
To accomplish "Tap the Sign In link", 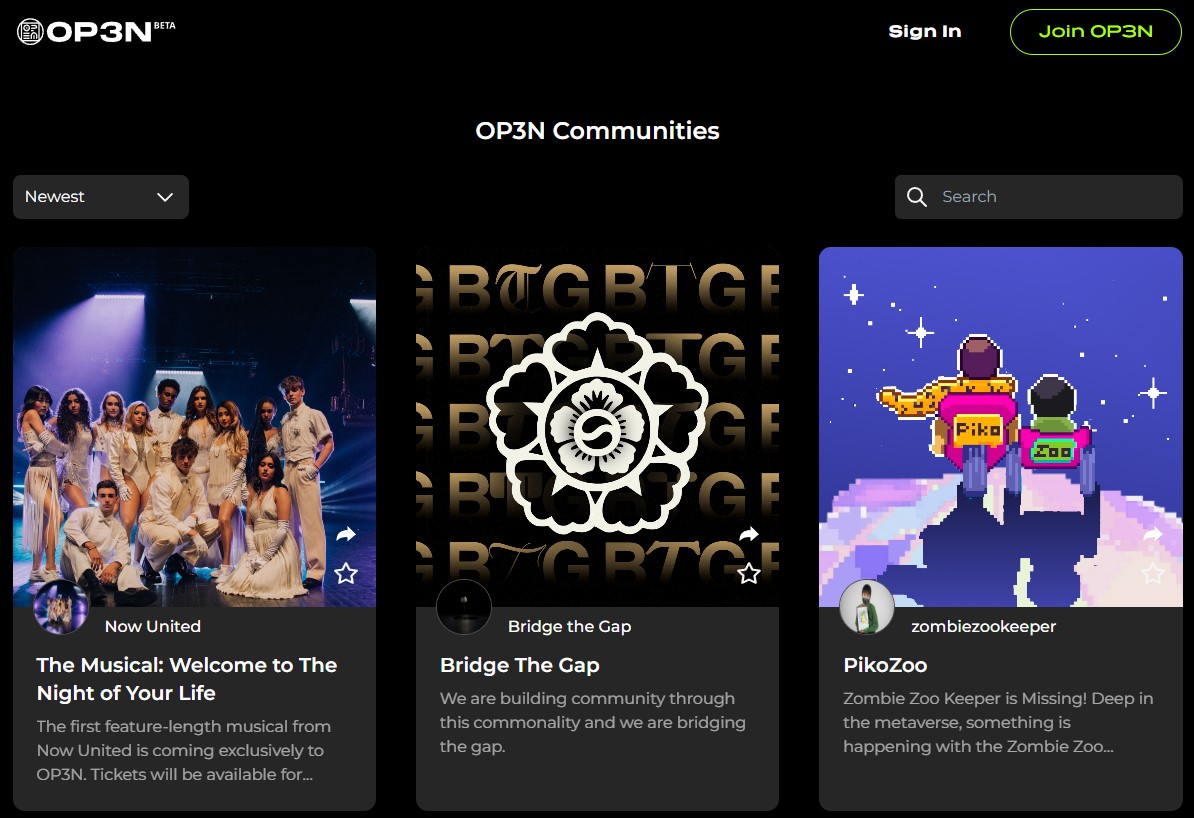I will coord(924,31).
